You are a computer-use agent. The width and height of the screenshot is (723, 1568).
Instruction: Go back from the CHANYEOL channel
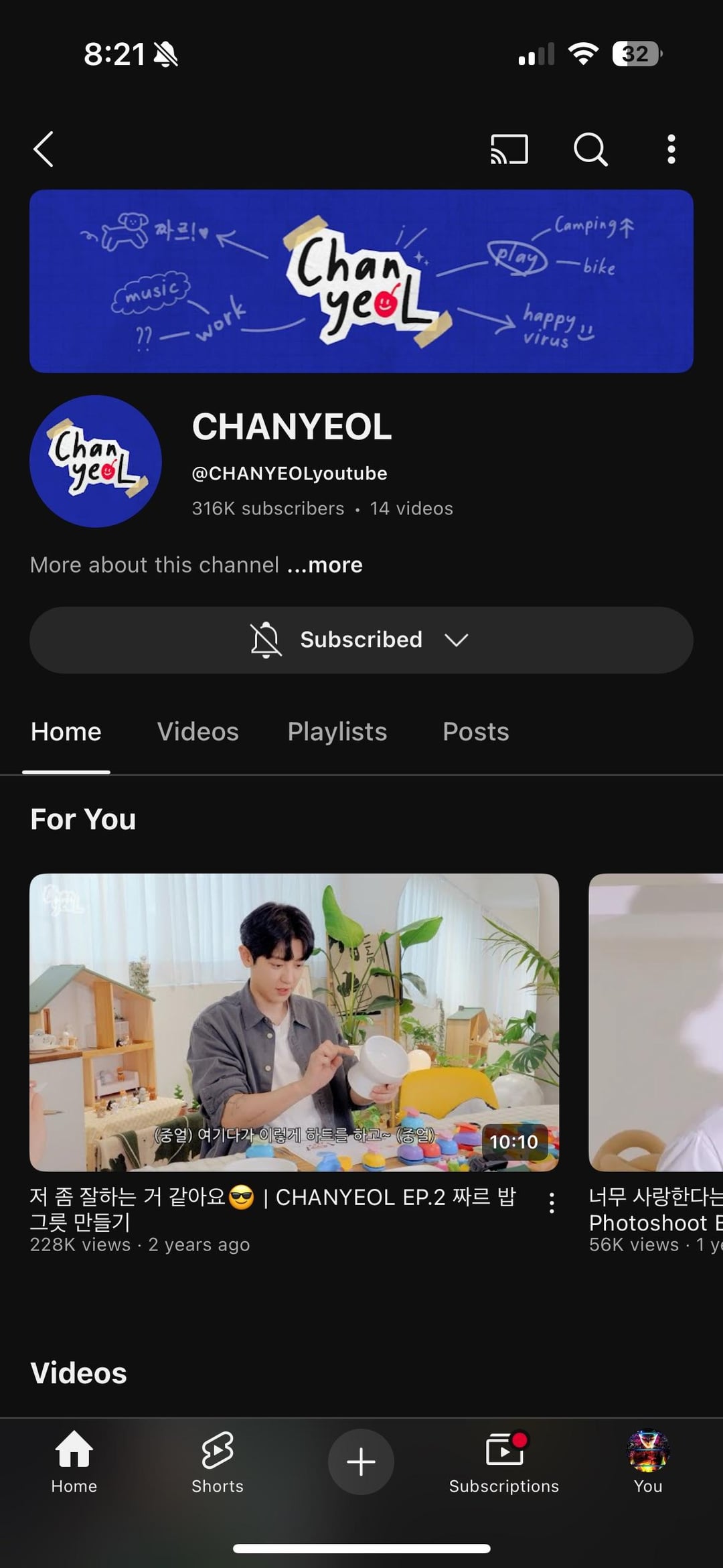click(x=44, y=149)
